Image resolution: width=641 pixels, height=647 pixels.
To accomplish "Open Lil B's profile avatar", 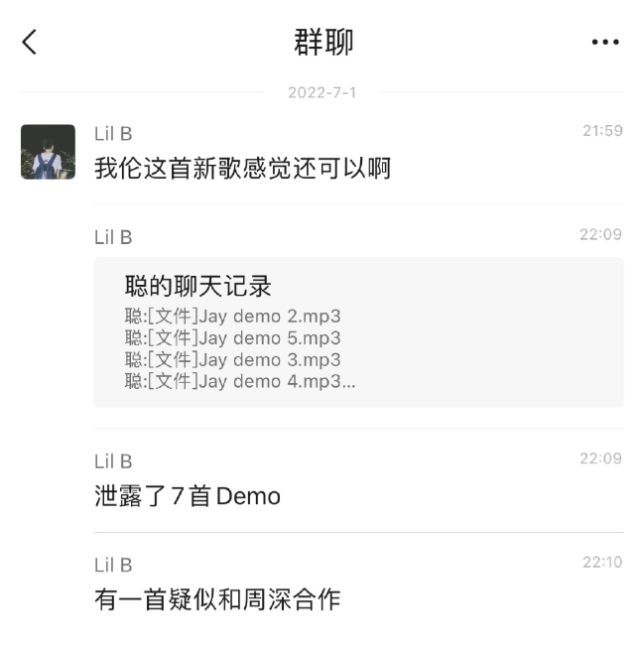I will coord(48,152).
